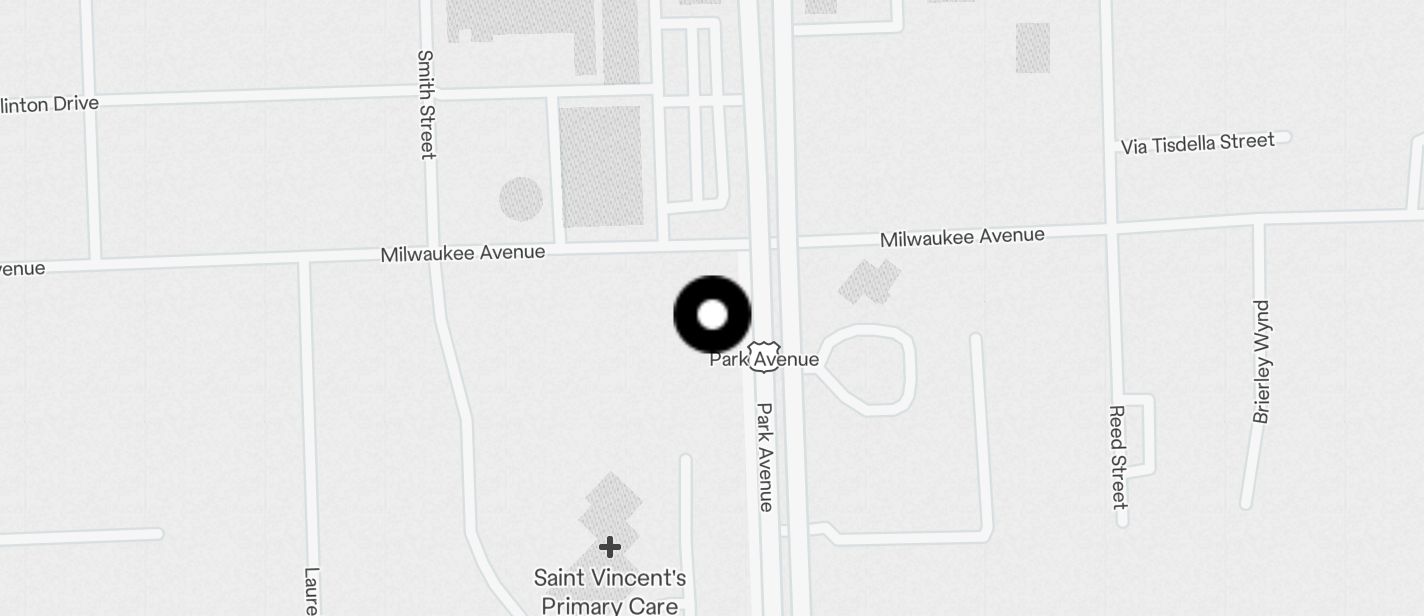Image resolution: width=1424 pixels, height=616 pixels.
Task: Tap the black location pin marker
Action: tap(712, 315)
